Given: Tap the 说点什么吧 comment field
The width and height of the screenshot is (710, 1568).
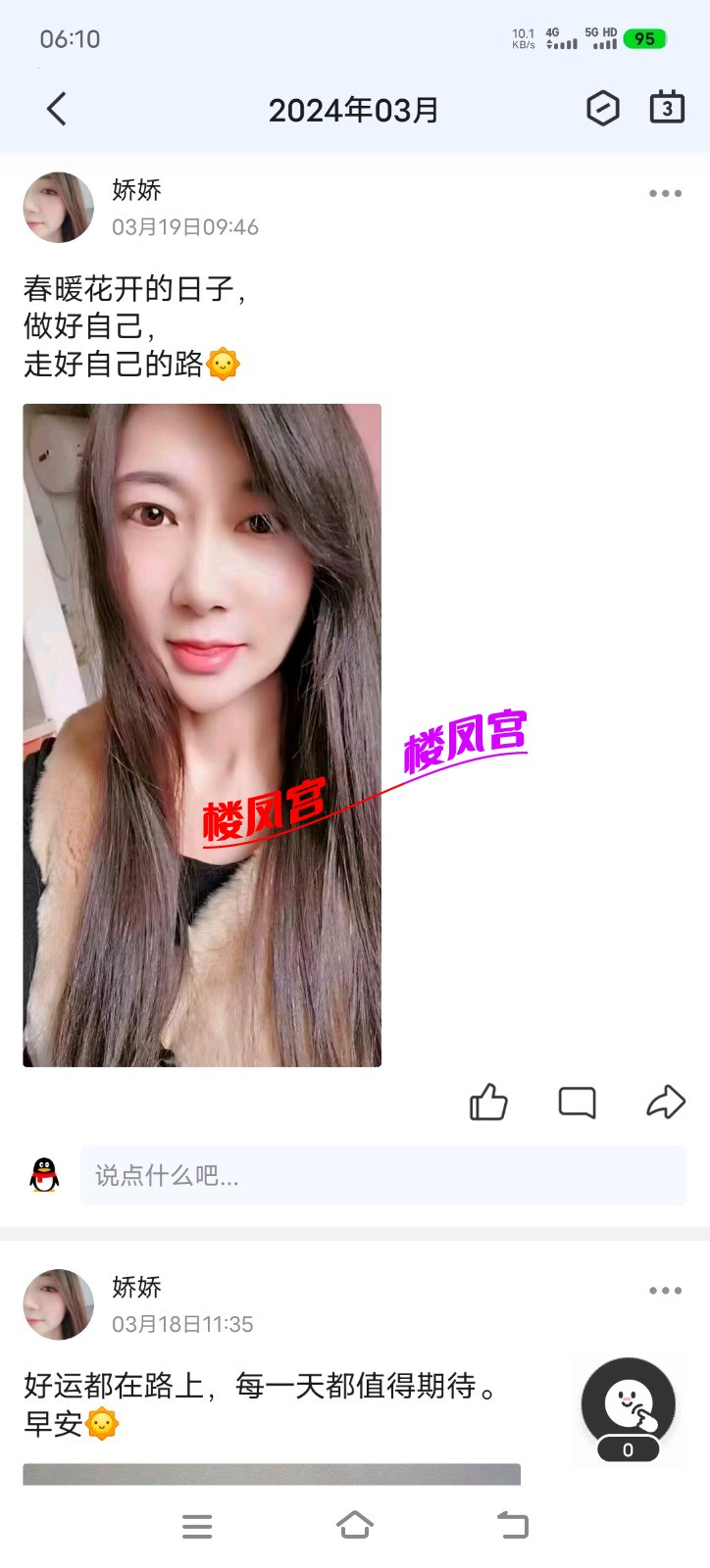Looking at the screenshot, I should [x=382, y=1175].
